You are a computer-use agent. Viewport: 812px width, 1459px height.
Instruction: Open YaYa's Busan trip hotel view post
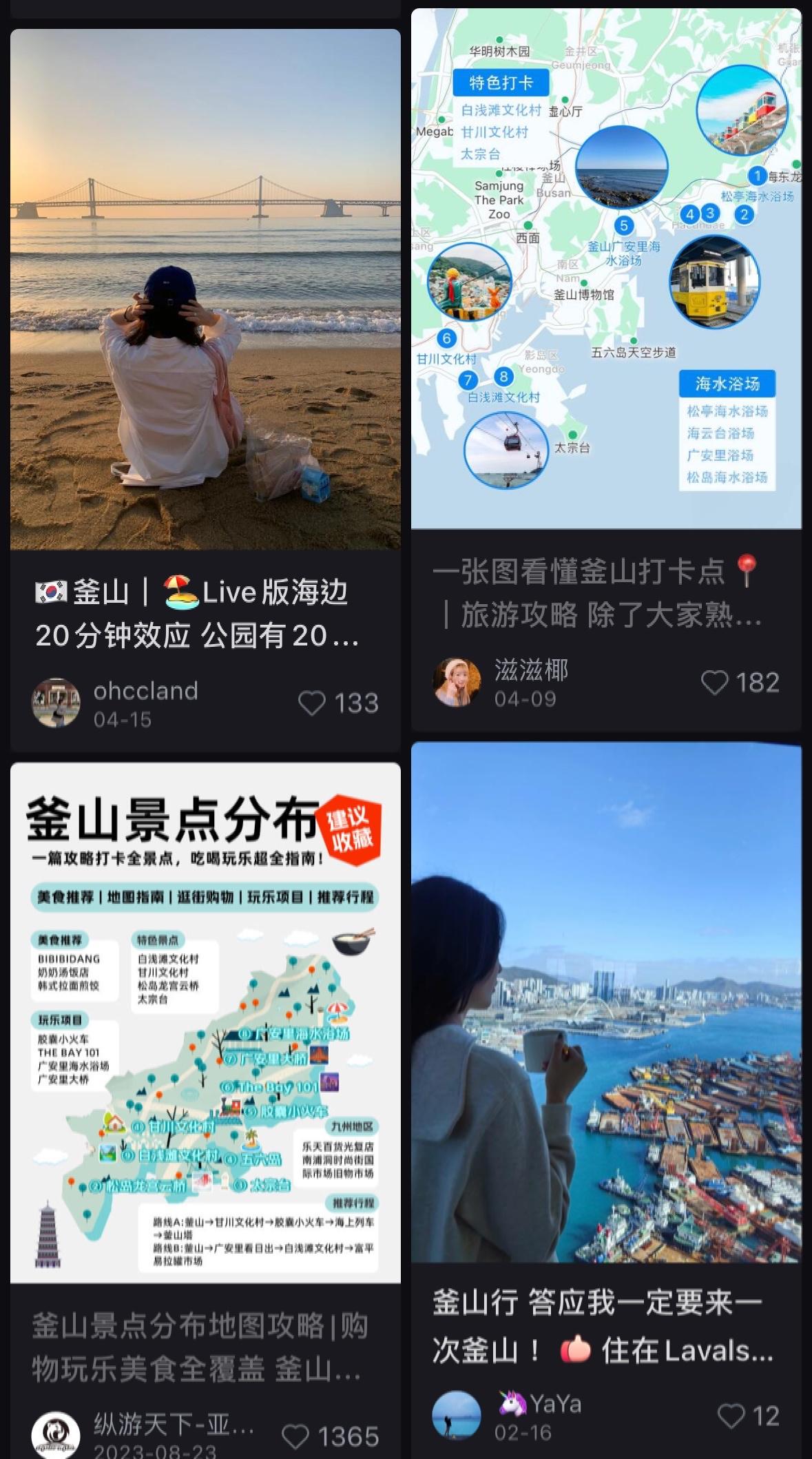606,1002
